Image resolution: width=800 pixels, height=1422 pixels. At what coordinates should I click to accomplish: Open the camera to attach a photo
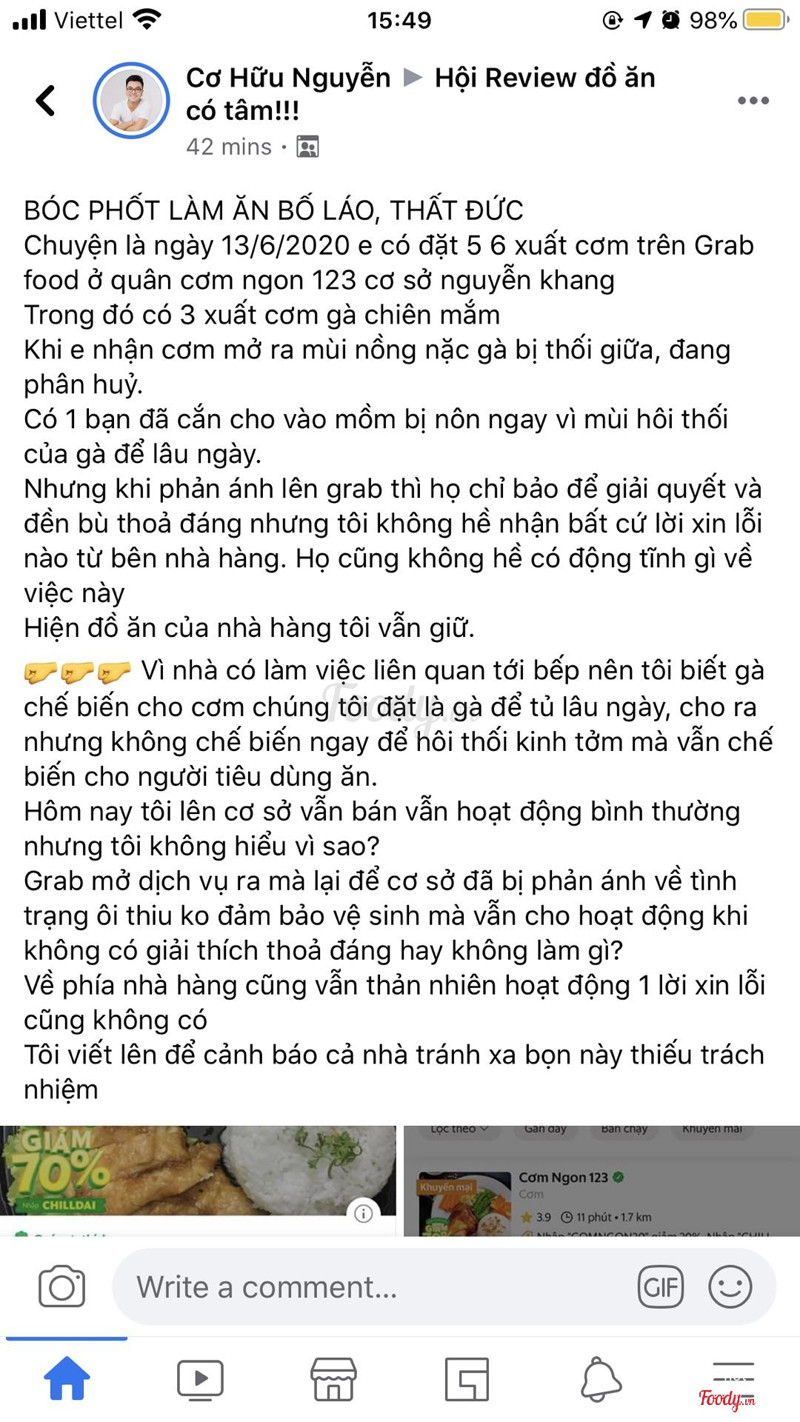61,1286
